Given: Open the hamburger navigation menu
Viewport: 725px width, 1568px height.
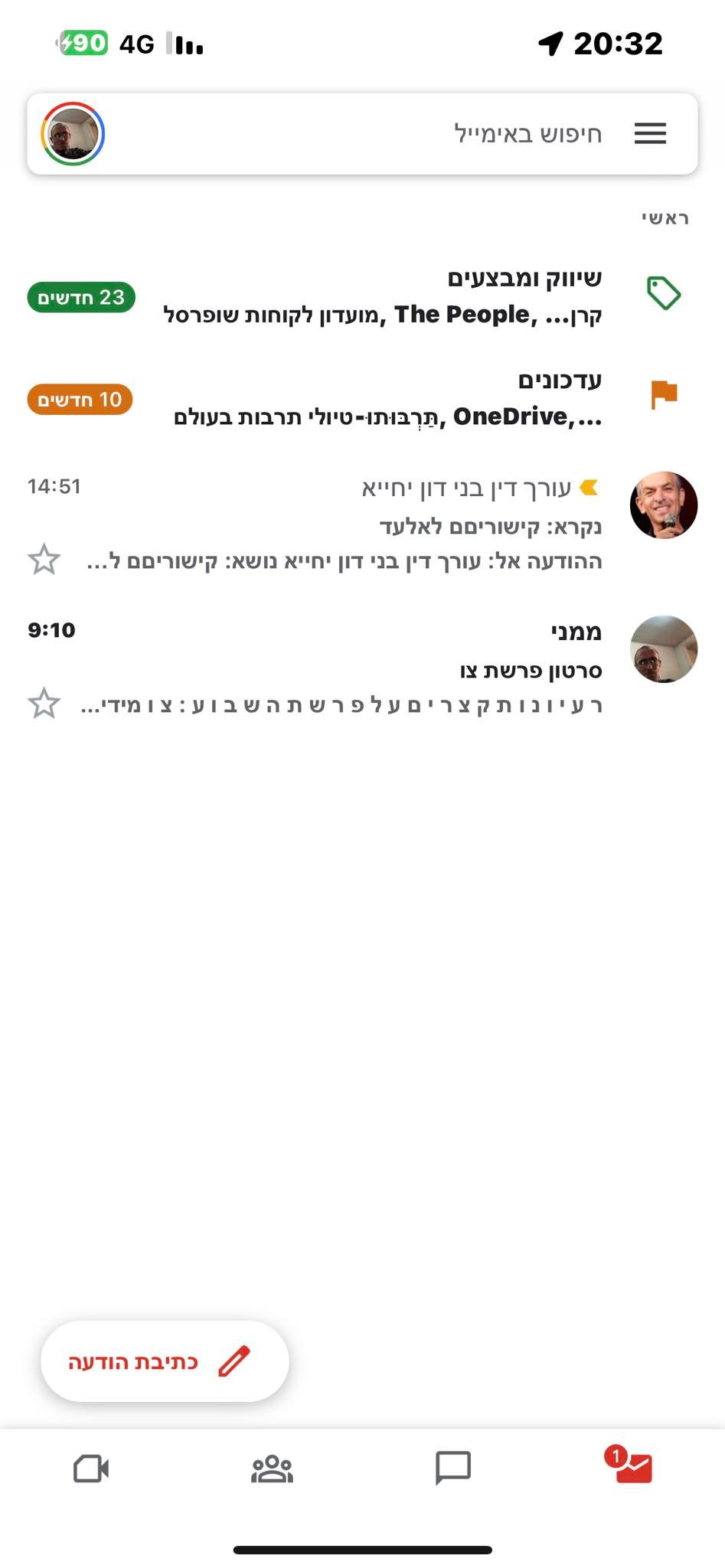Looking at the screenshot, I should [x=650, y=133].
